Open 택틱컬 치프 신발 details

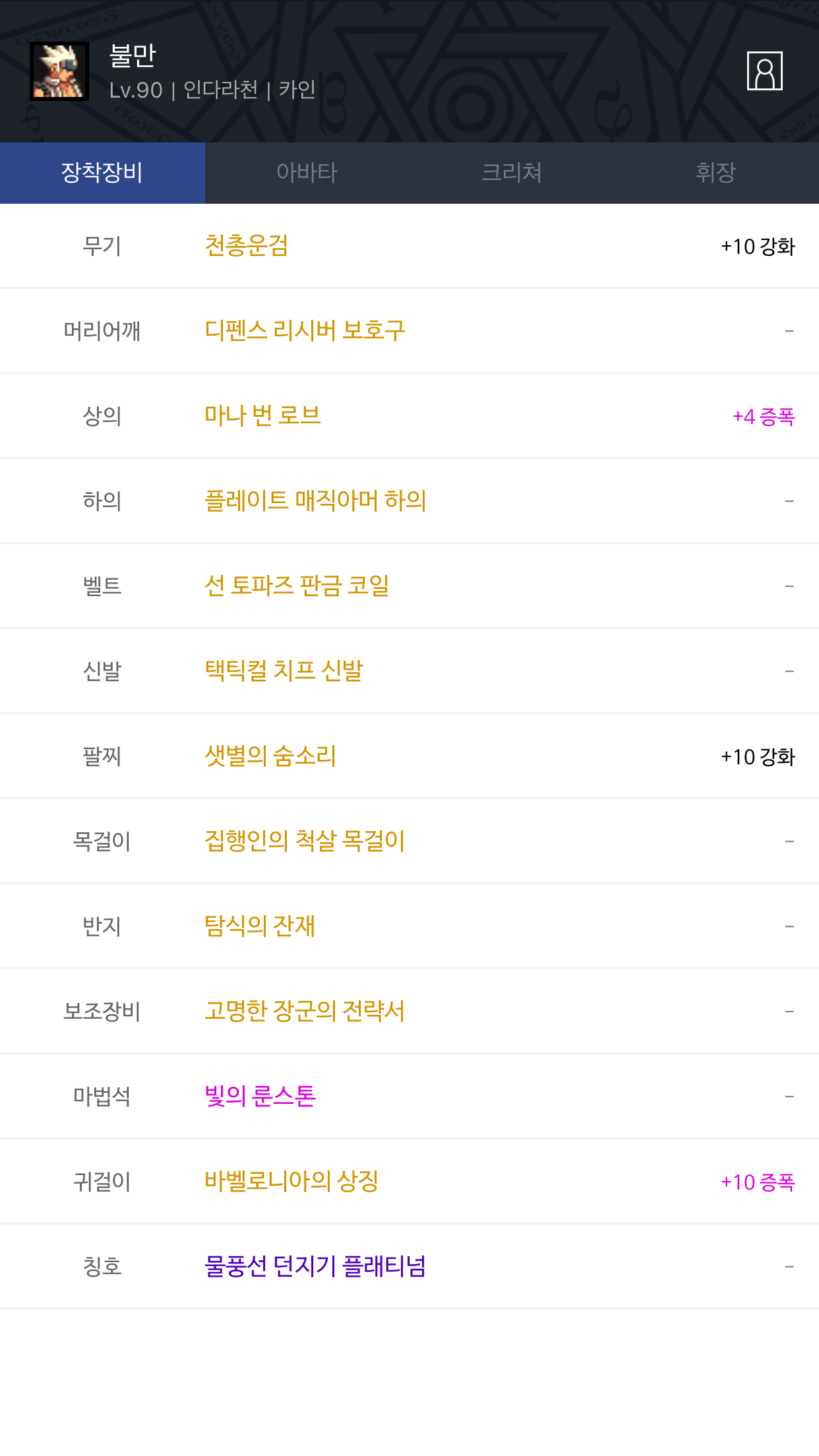coord(284,671)
